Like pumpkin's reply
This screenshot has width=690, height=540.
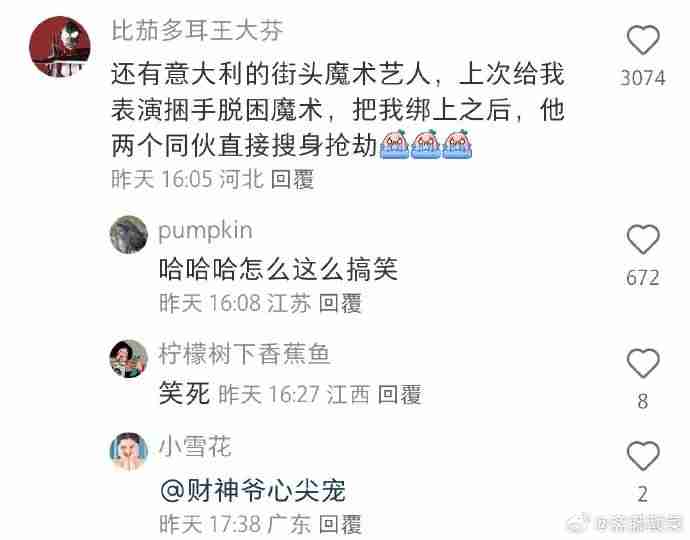point(643,240)
